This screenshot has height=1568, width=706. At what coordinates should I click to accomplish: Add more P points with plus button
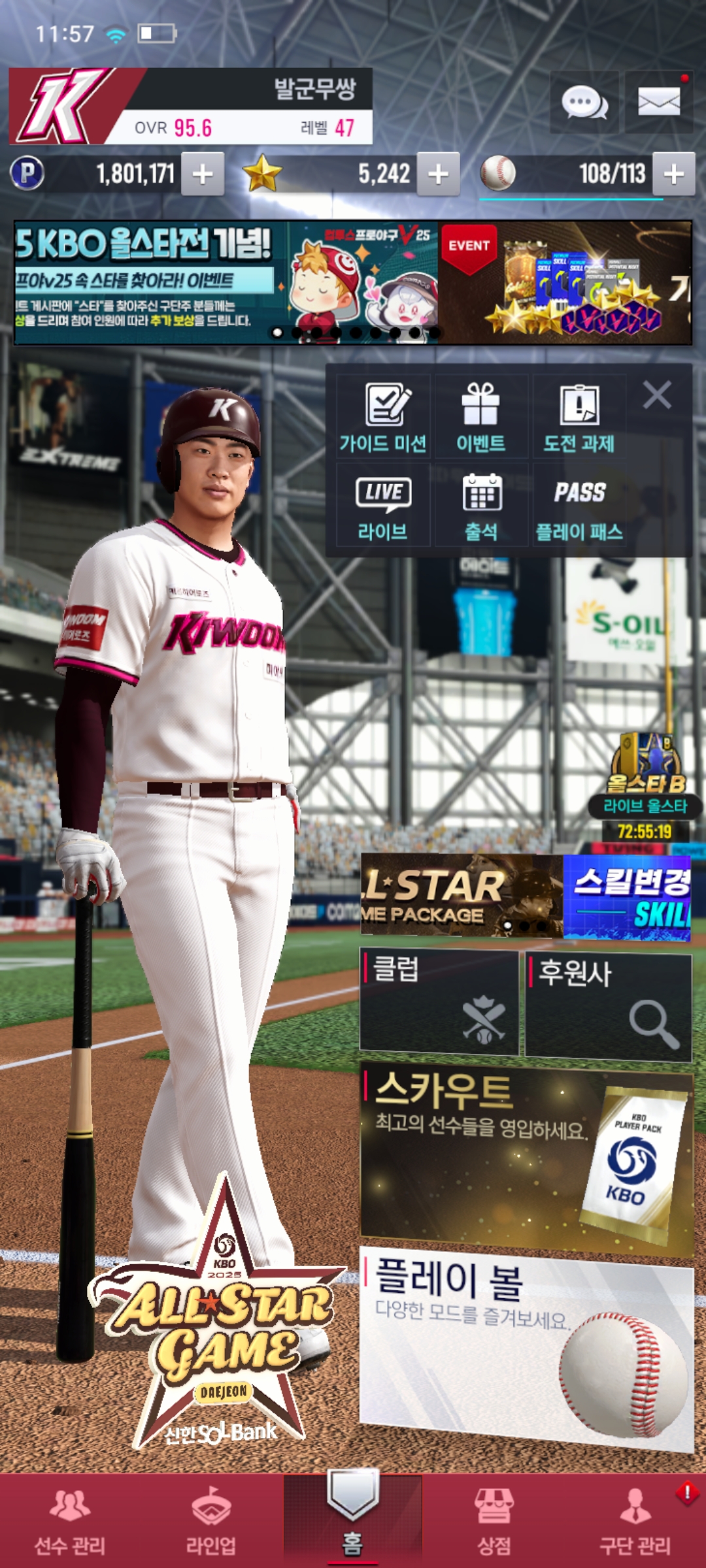(203, 174)
